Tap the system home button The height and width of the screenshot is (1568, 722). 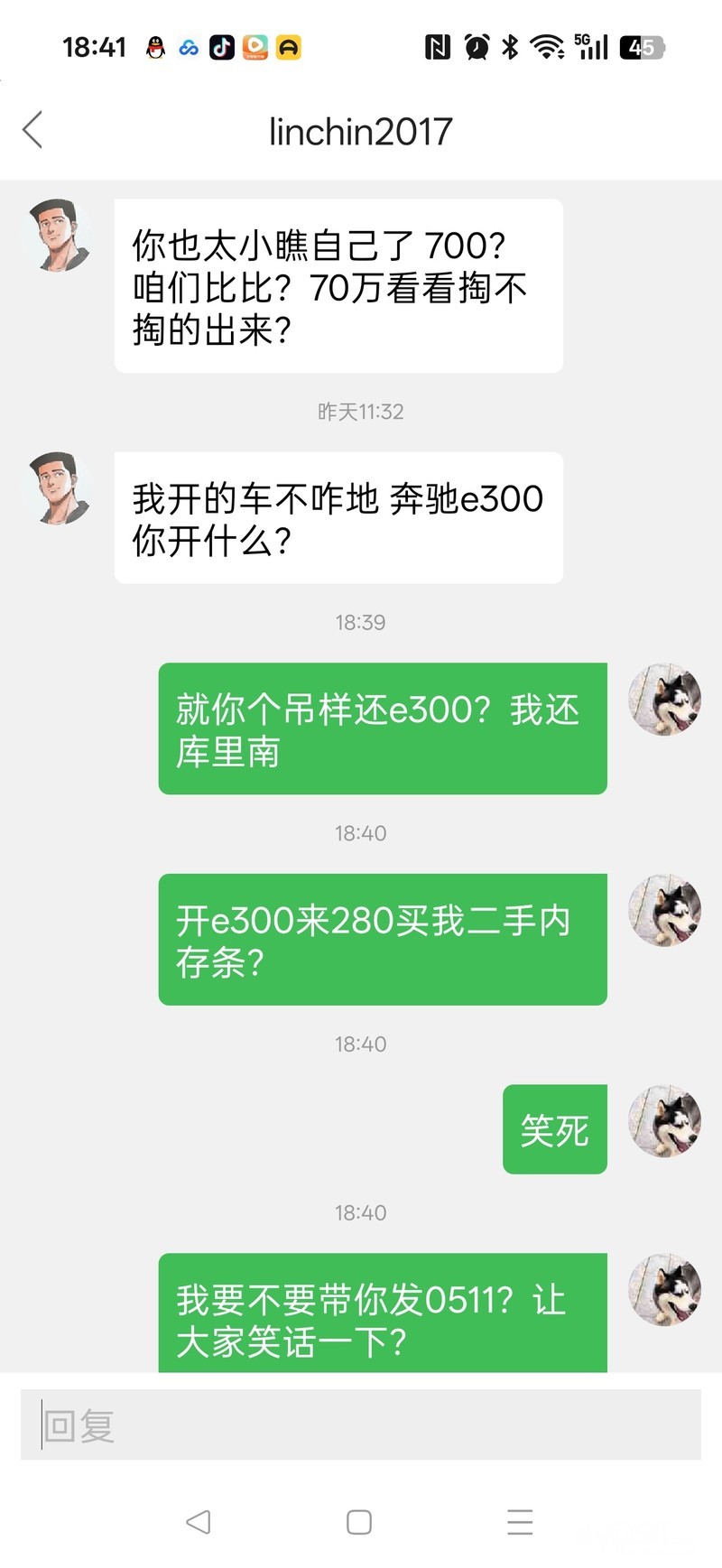[x=359, y=1522]
